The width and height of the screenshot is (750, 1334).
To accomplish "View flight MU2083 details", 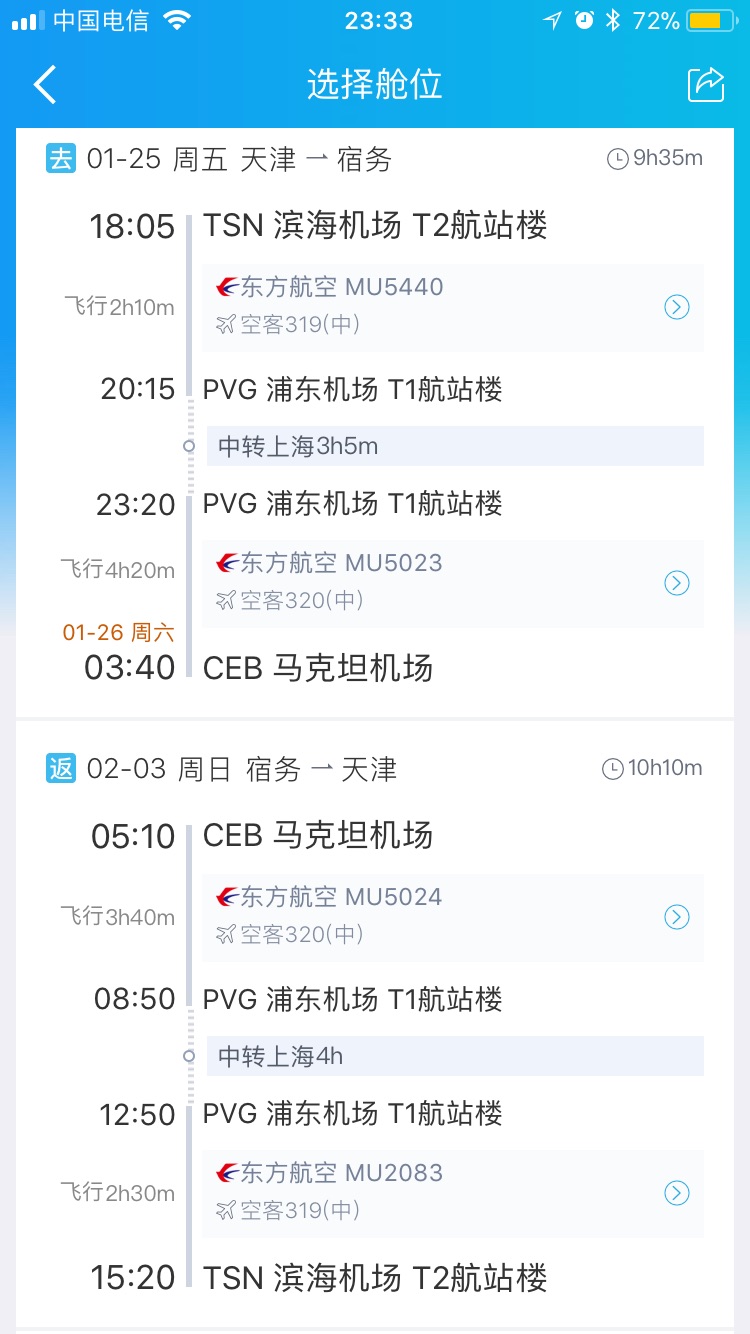I will (x=453, y=1194).
